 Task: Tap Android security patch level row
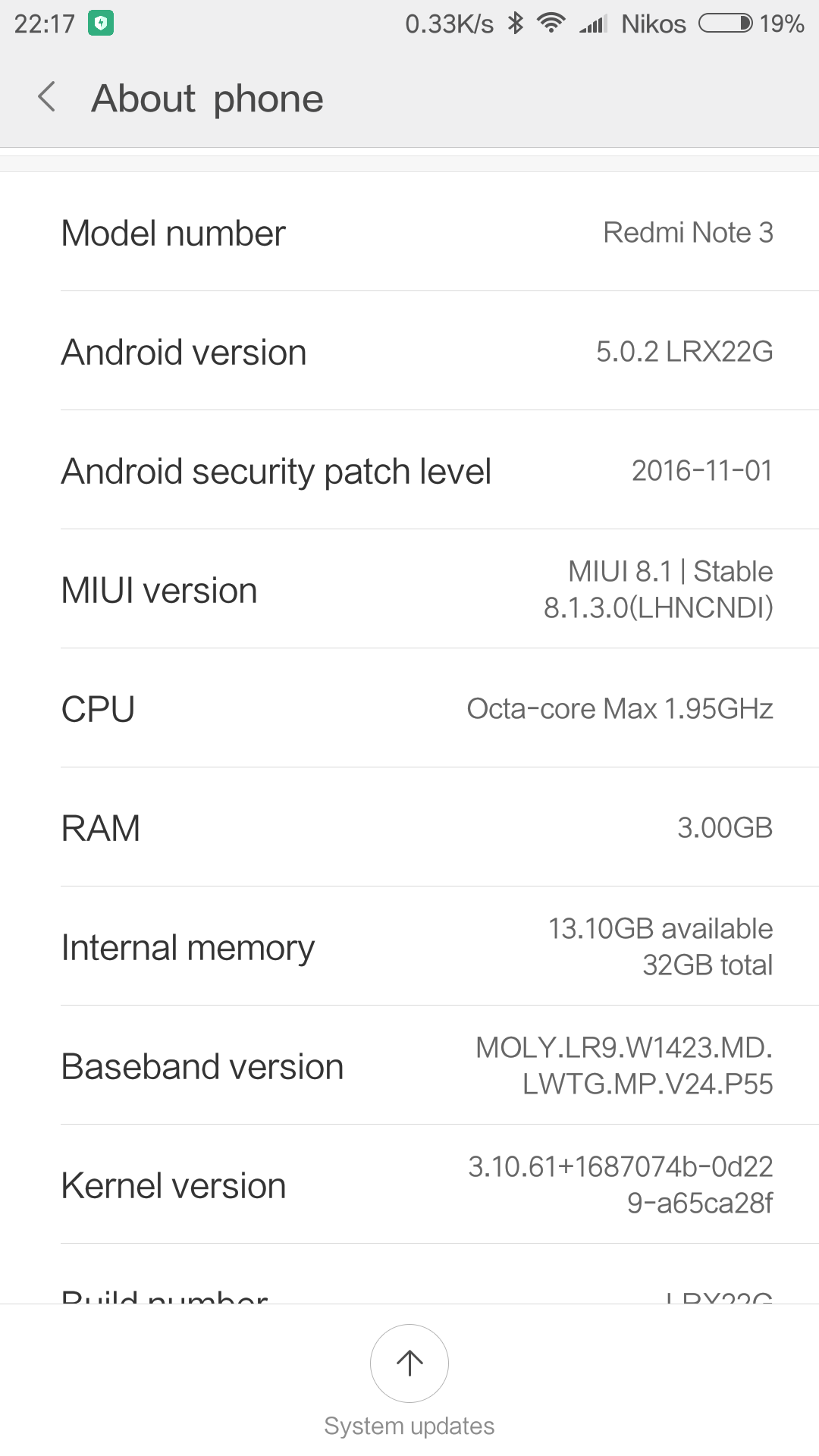409,470
